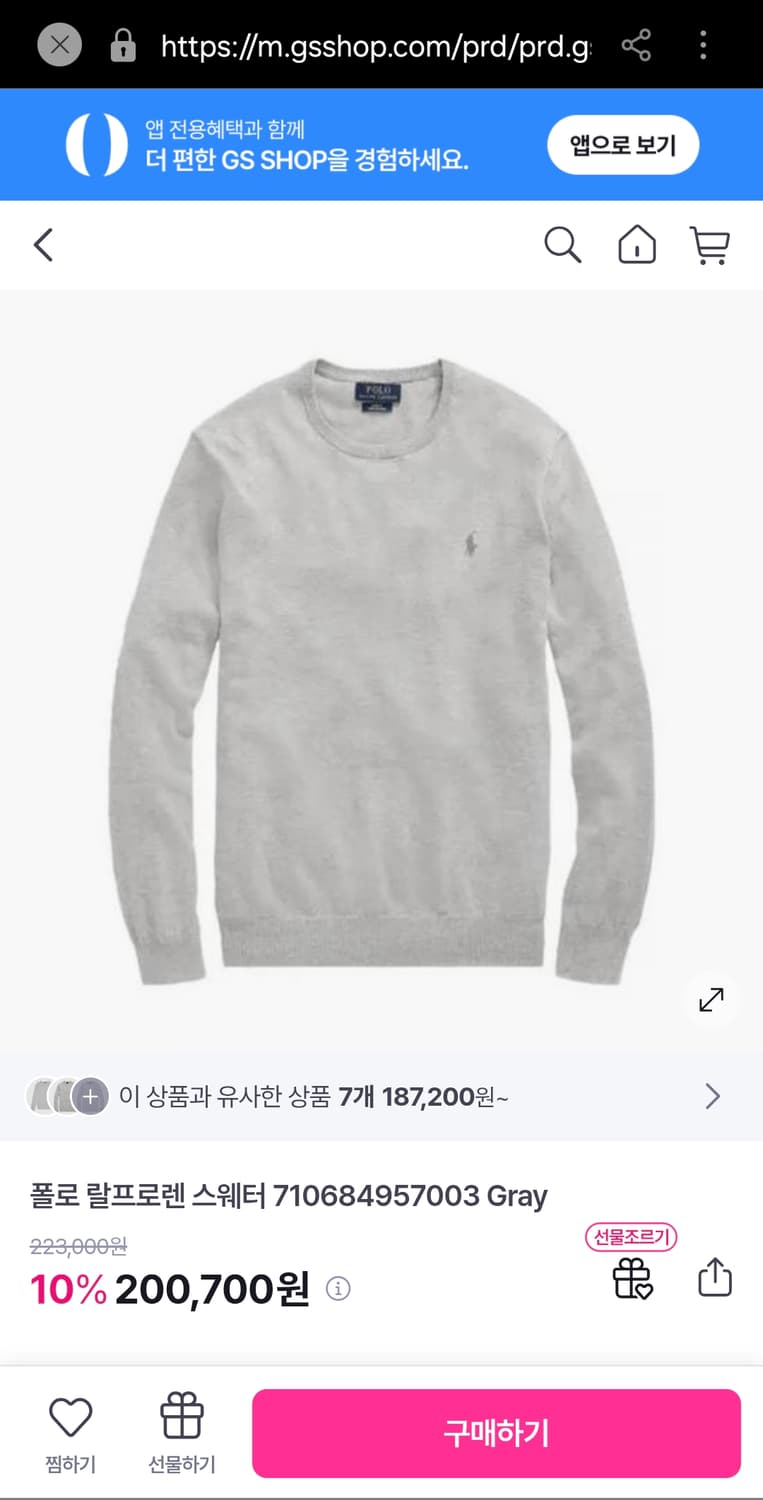
Task: Open the product search
Action: tap(563, 245)
